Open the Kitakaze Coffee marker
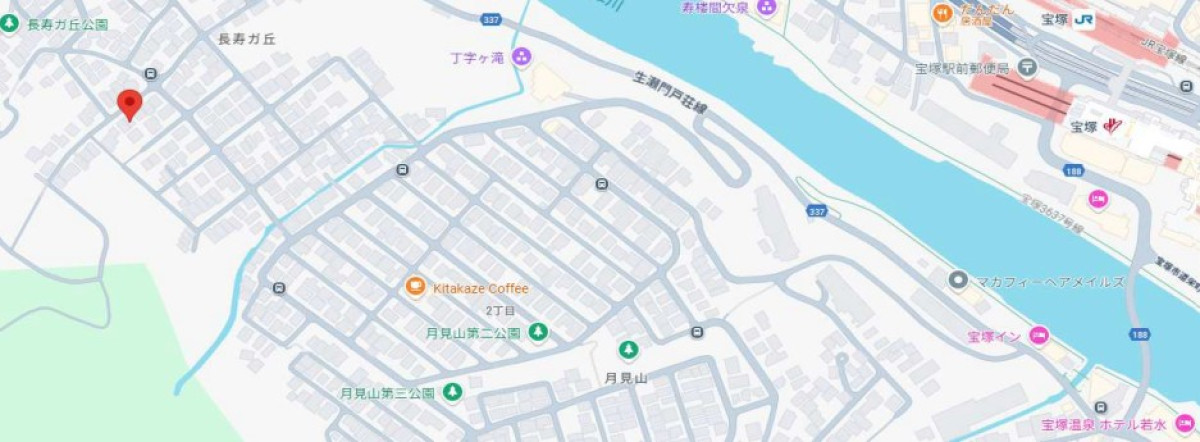 [415, 288]
